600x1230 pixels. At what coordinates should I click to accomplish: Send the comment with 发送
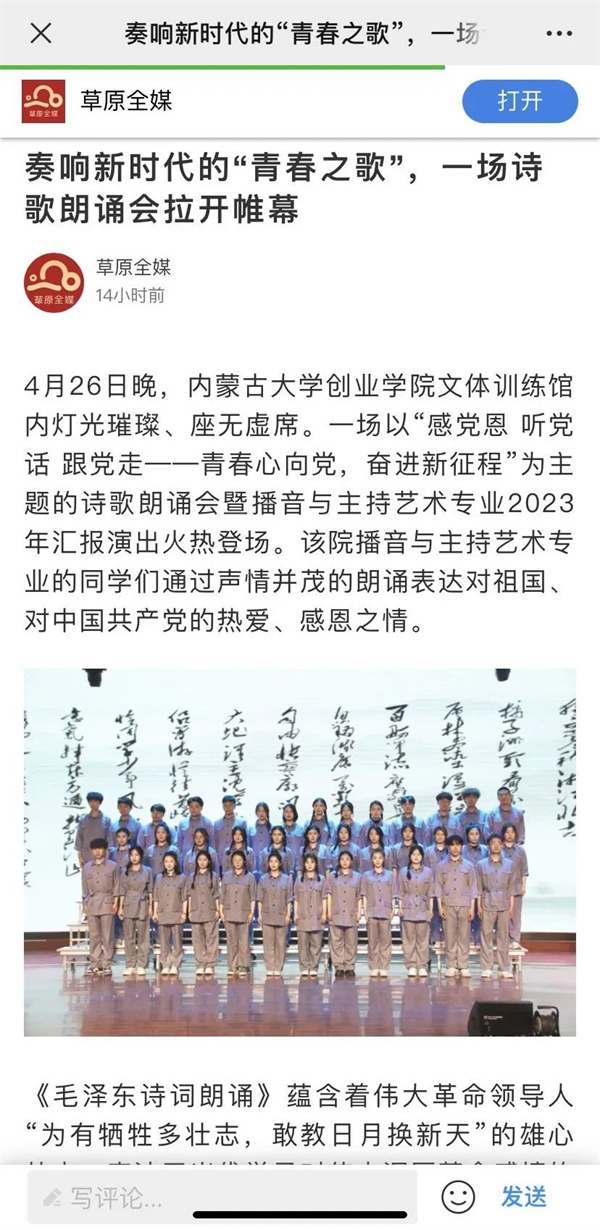point(524,1196)
